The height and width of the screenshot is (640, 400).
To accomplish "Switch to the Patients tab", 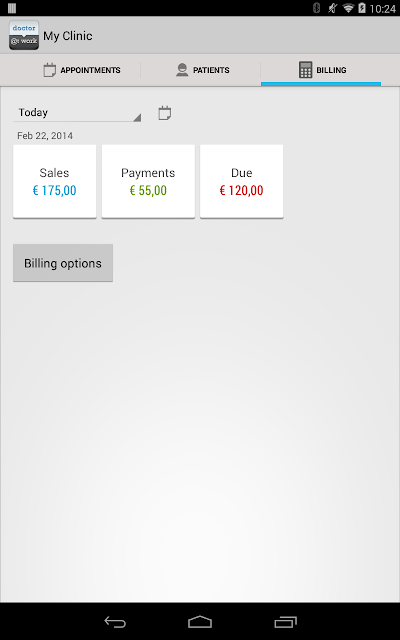I will [202, 70].
